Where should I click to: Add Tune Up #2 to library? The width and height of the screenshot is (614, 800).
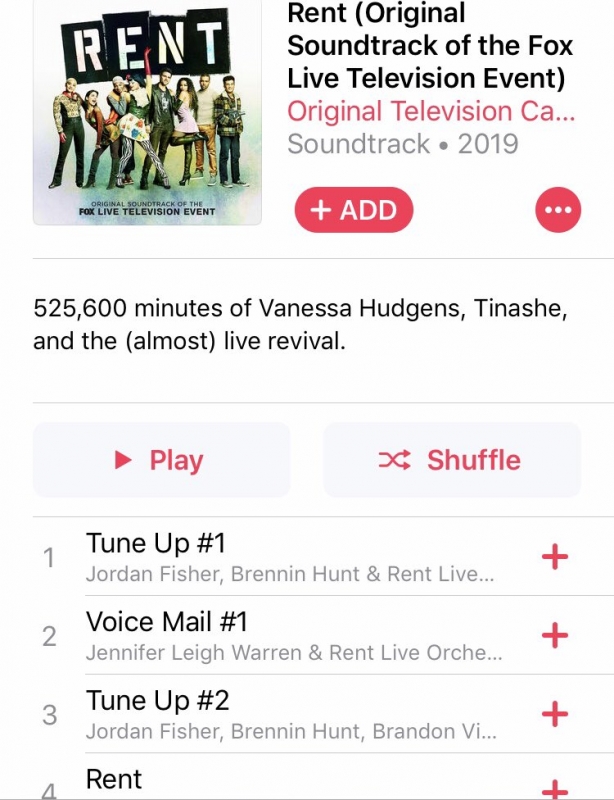(554, 714)
